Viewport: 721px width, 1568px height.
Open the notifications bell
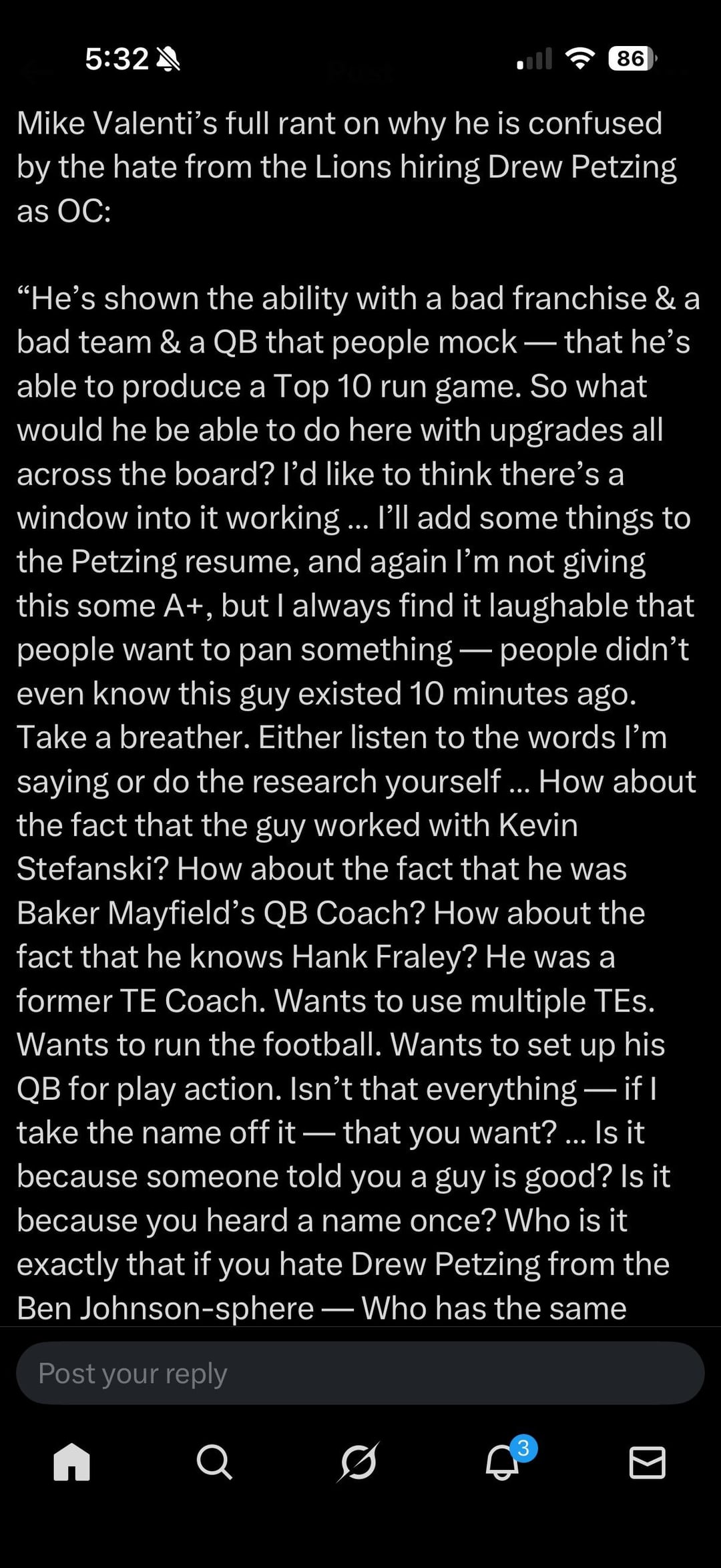pyautogui.click(x=503, y=1462)
